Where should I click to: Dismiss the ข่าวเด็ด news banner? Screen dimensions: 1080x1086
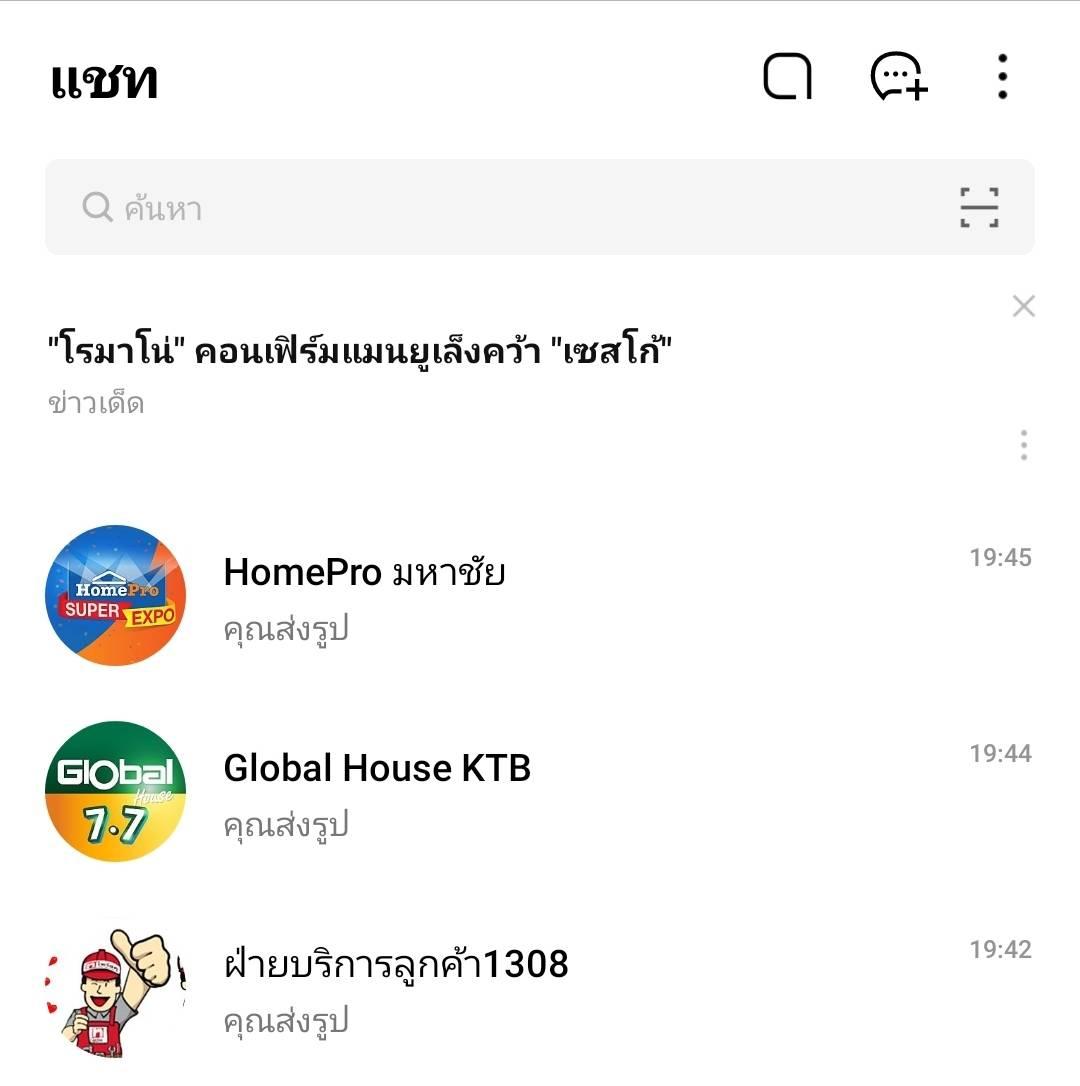tap(1023, 306)
